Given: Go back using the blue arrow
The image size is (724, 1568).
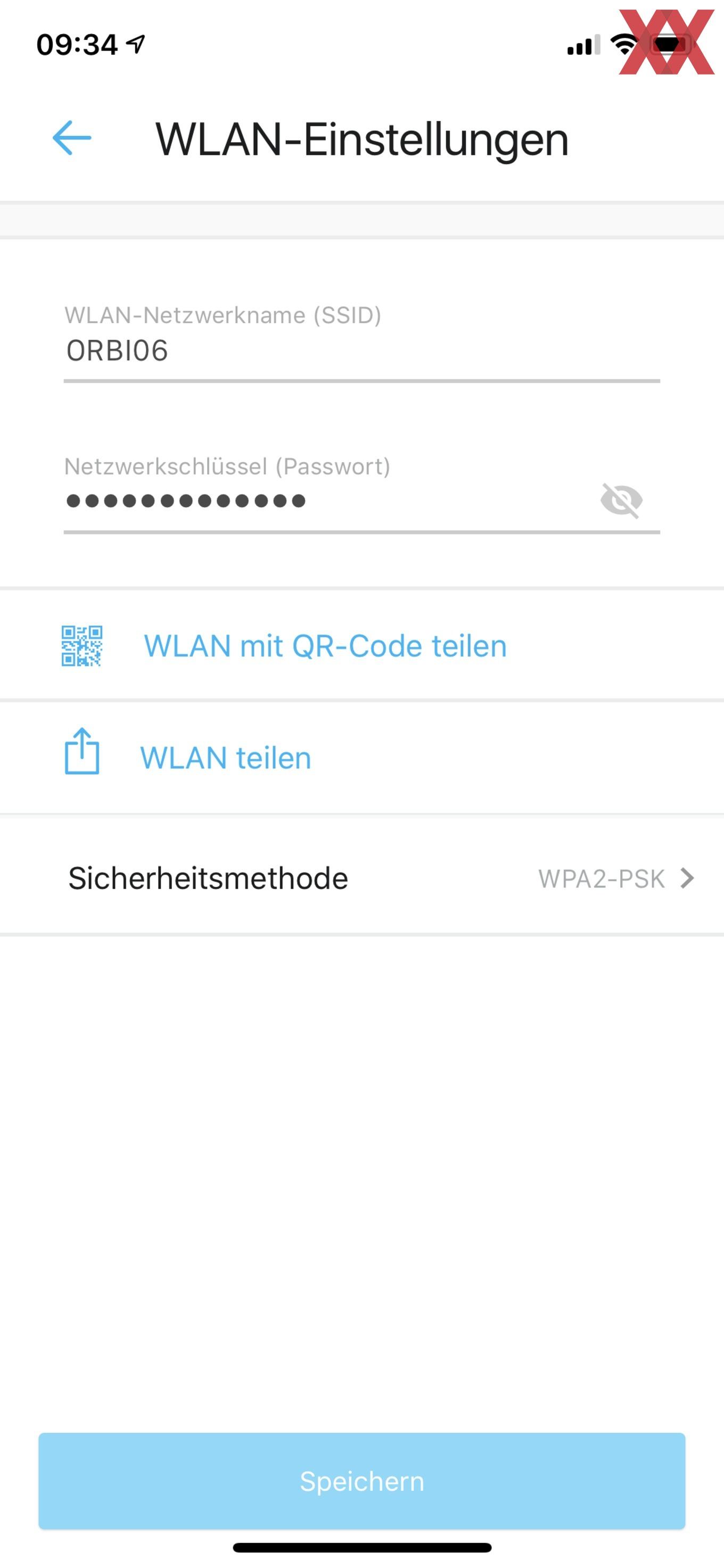Looking at the screenshot, I should pyautogui.click(x=72, y=138).
